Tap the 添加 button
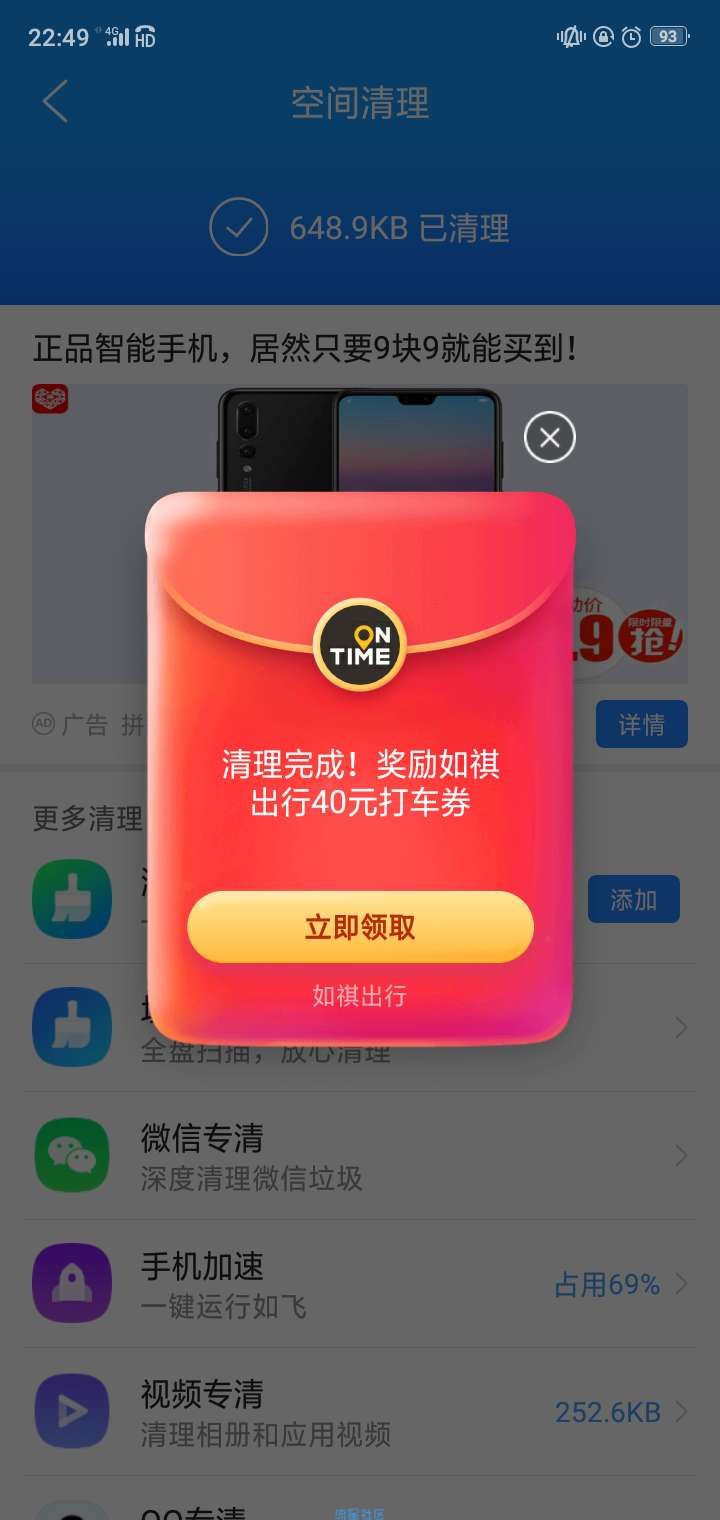The width and height of the screenshot is (720, 1520). [x=633, y=899]
